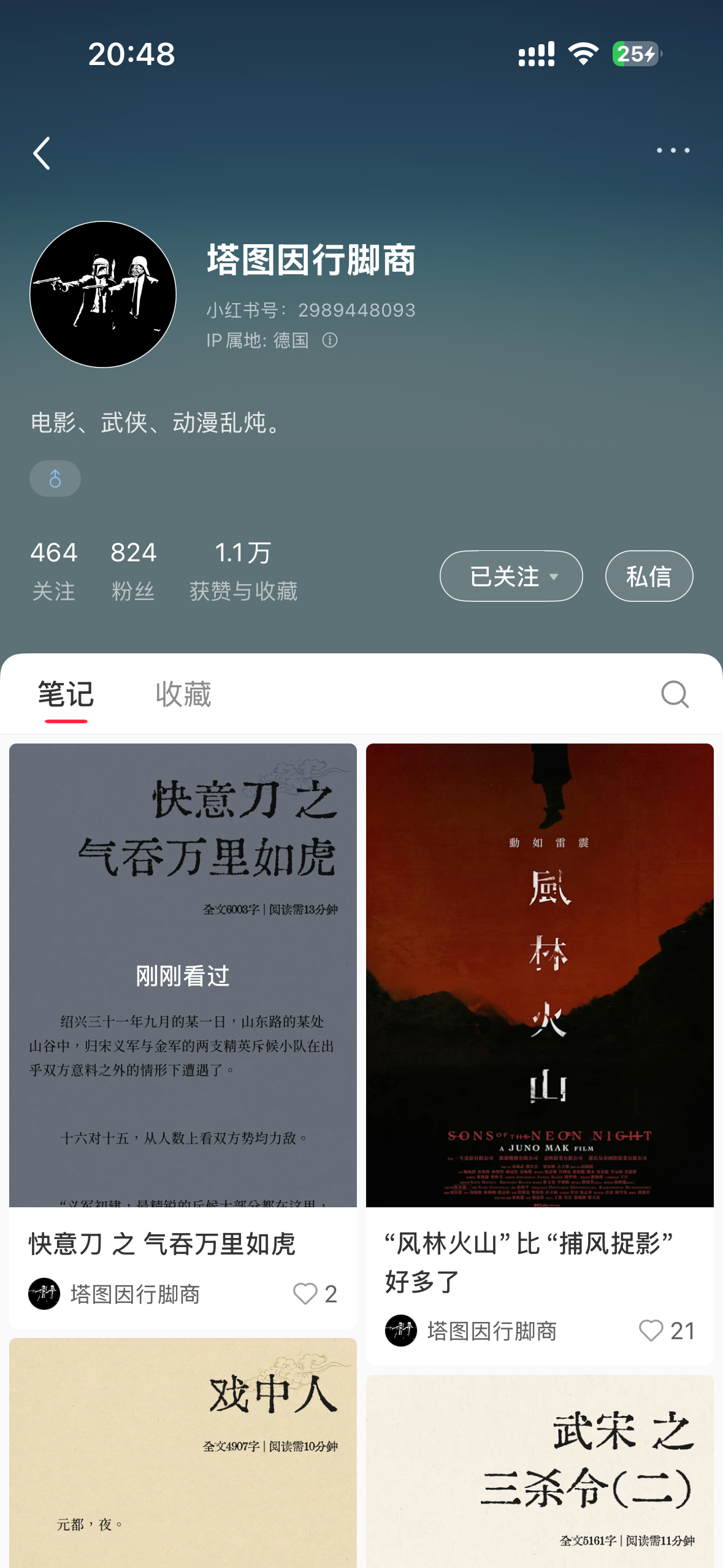
Task: Send a message via 私信
Action: click(x=649, y=576)
